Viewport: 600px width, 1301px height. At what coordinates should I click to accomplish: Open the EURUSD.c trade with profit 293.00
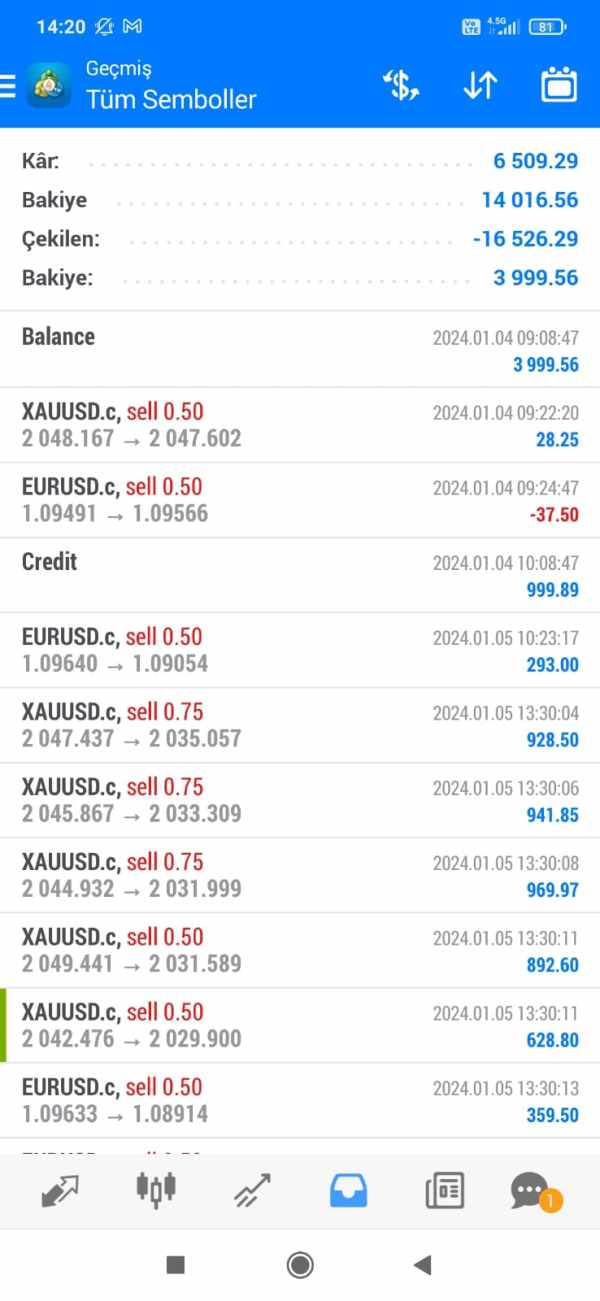[300, 650]
